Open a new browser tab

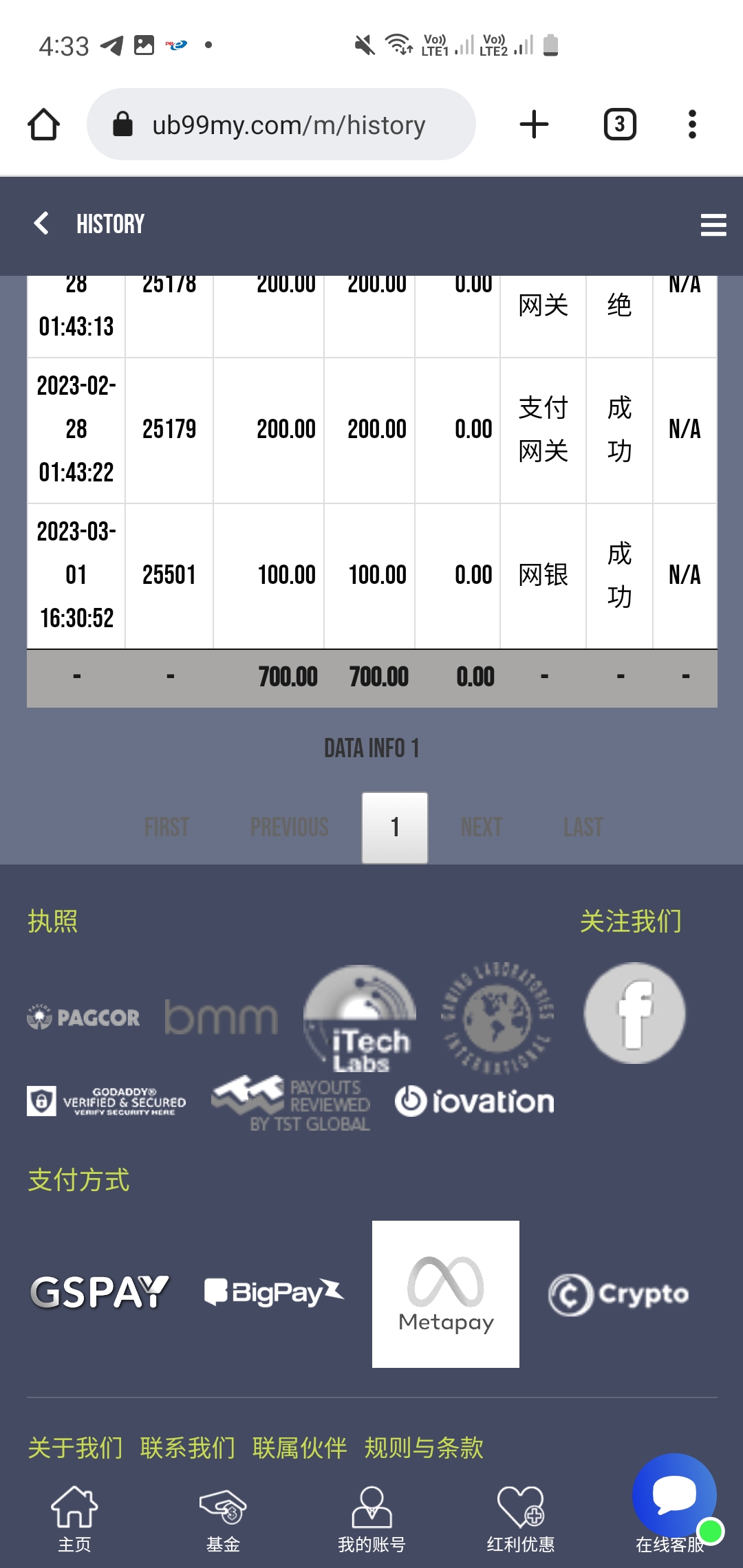534,124
